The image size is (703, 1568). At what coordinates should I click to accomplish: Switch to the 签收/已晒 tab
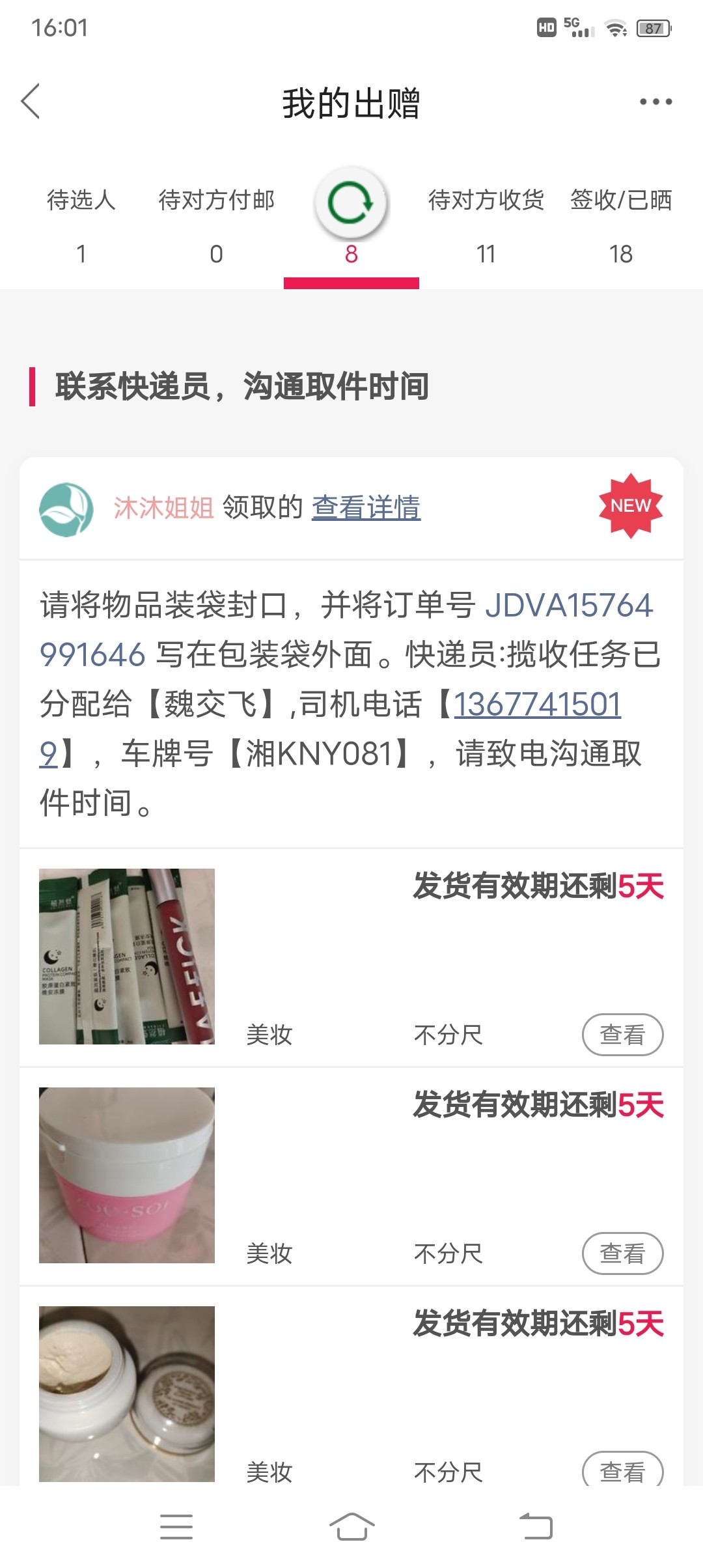(x=620, y=225)
